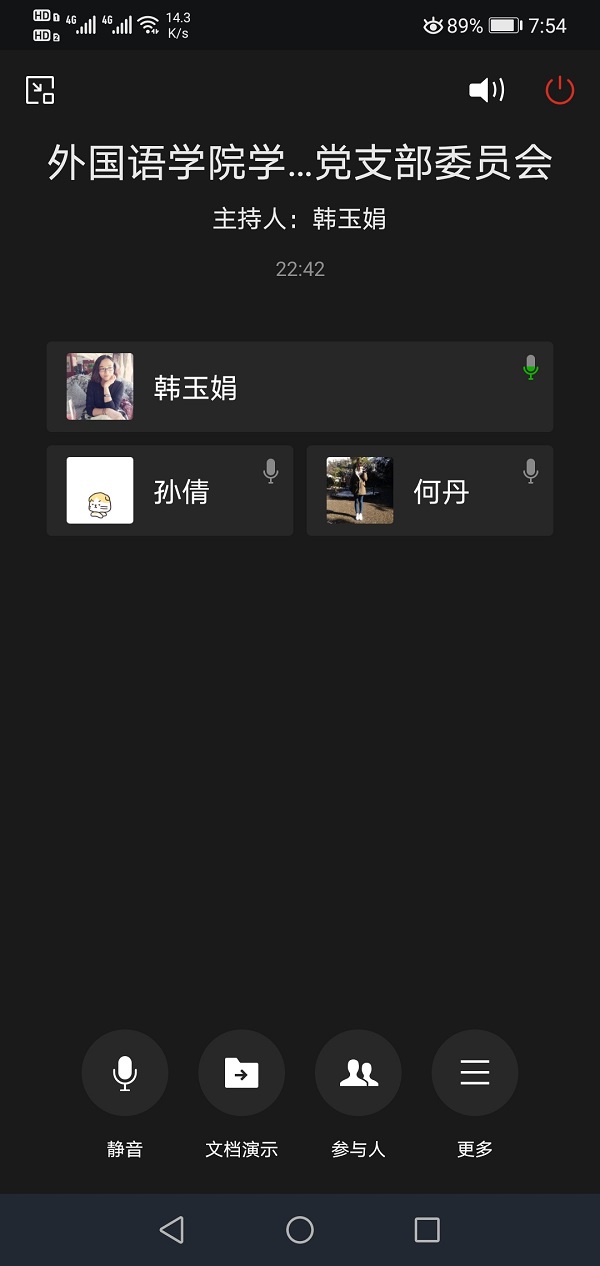The image size is (600, 1266).
Task: Open the 更多 options menu
Action: (474, 1073)
